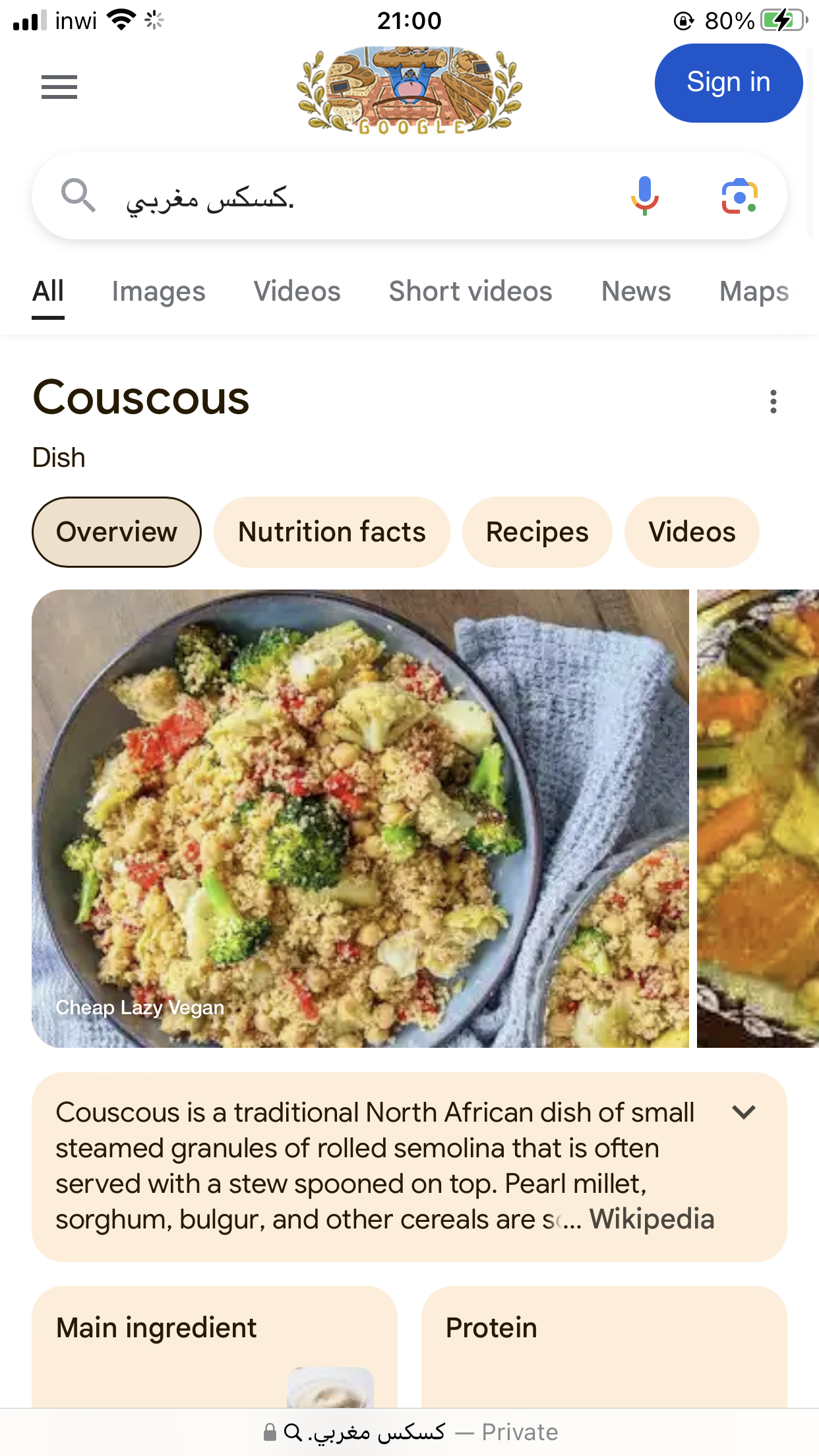Tap the Sign in button

[728, 83]
